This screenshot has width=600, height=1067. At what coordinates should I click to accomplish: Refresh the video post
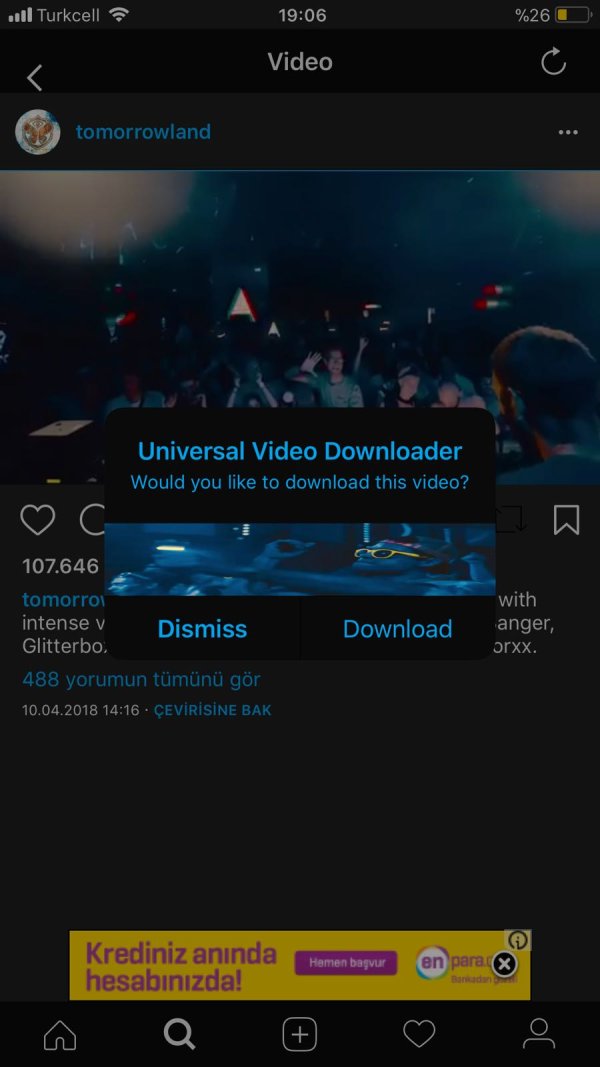pyautogui.click(x=553, y=63)
